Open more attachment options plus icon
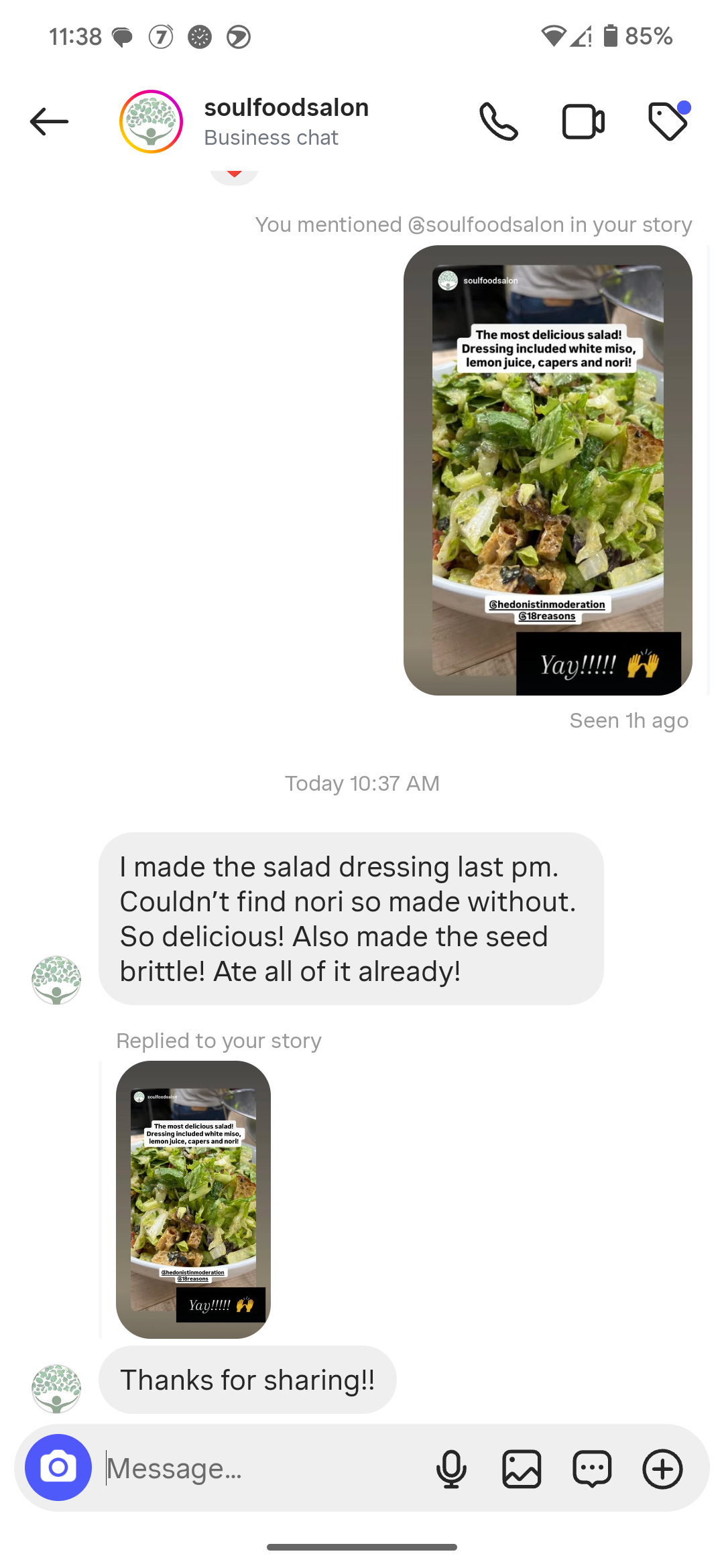This screenshot has height=1568, width=724. 662,1469
